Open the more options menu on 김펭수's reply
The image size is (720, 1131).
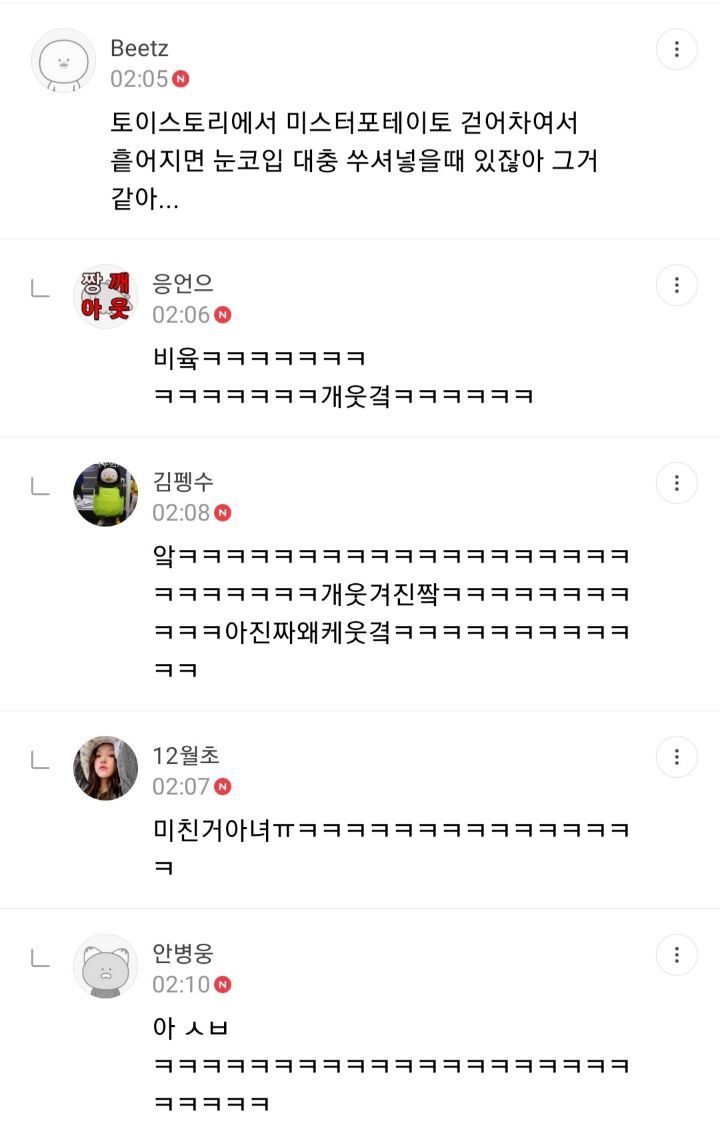click(x=677, y=484)
